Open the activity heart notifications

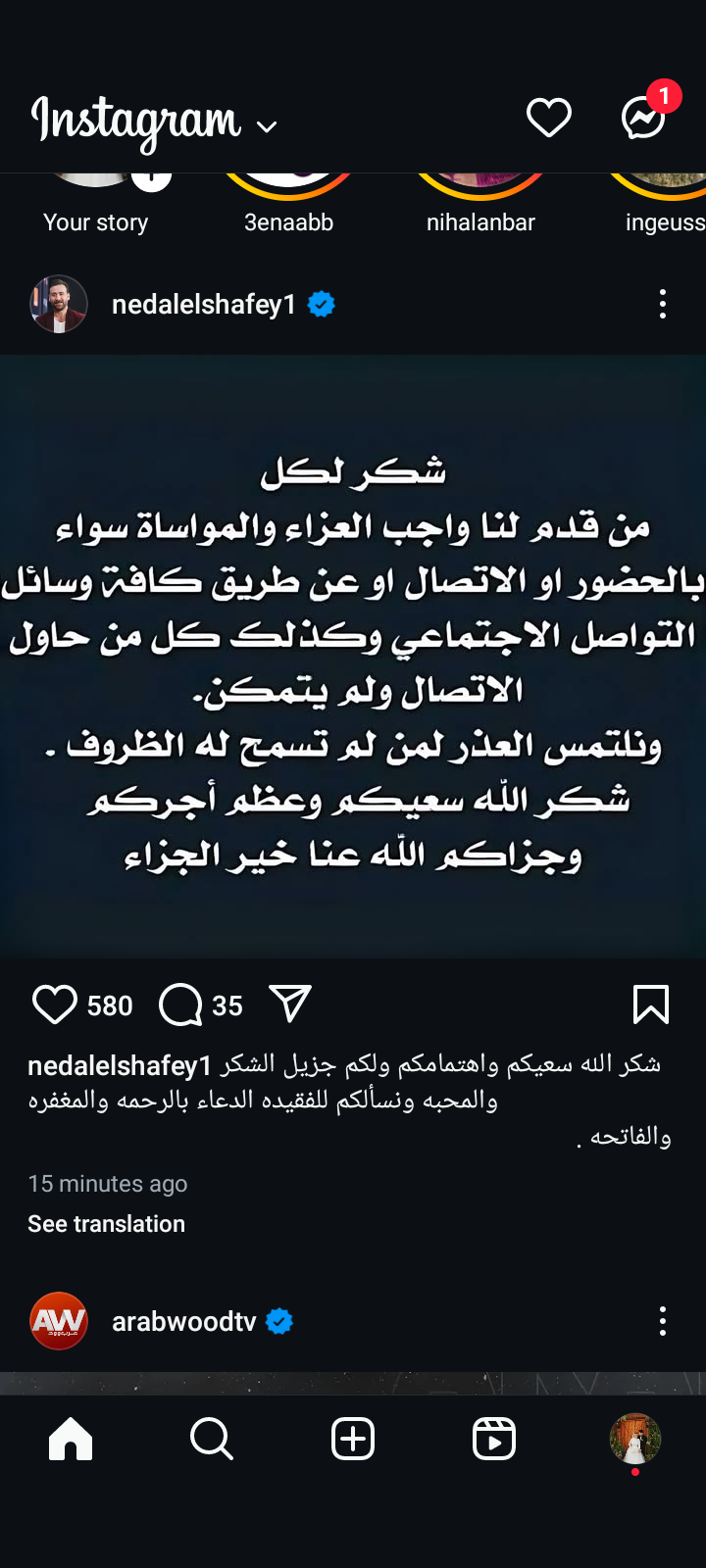548,119
